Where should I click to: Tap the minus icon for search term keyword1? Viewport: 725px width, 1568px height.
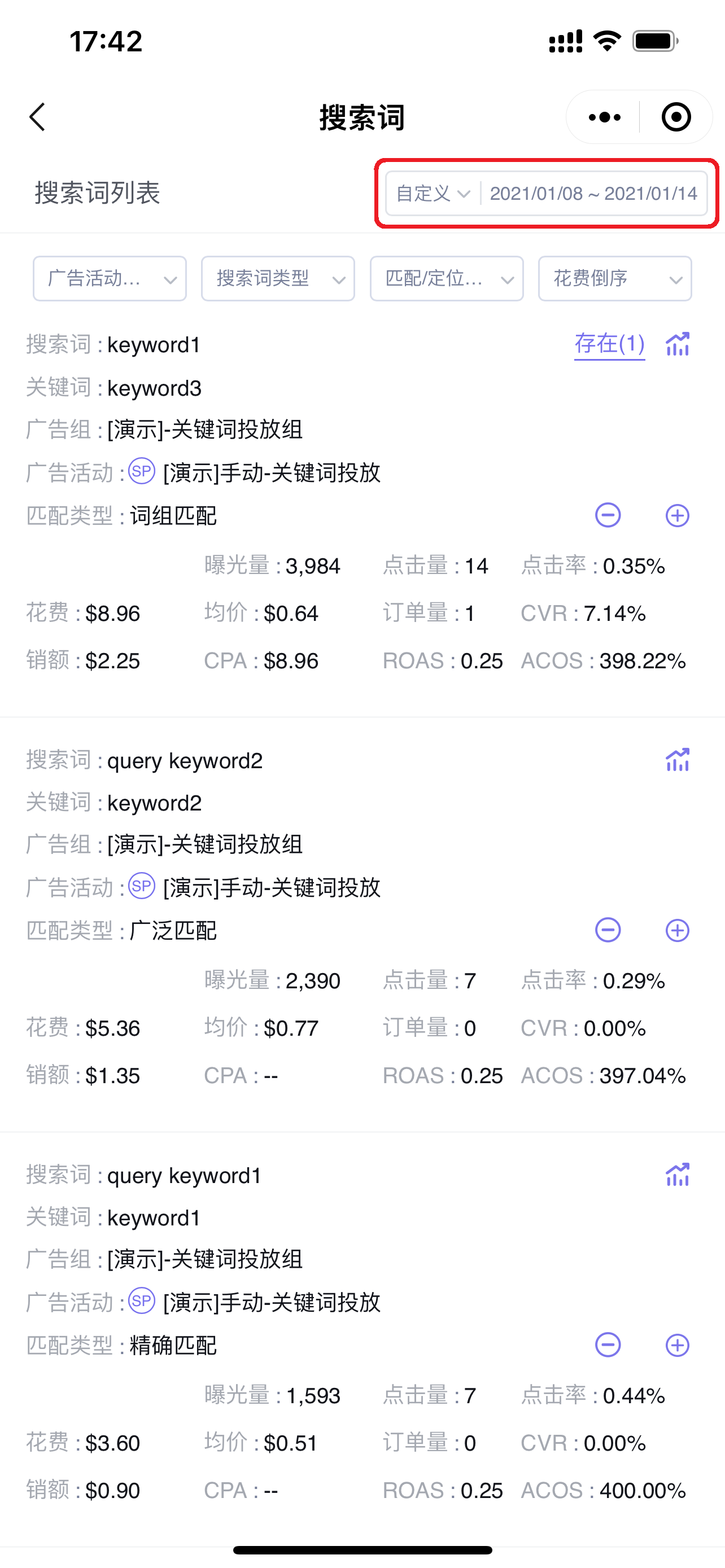point(608,515)
